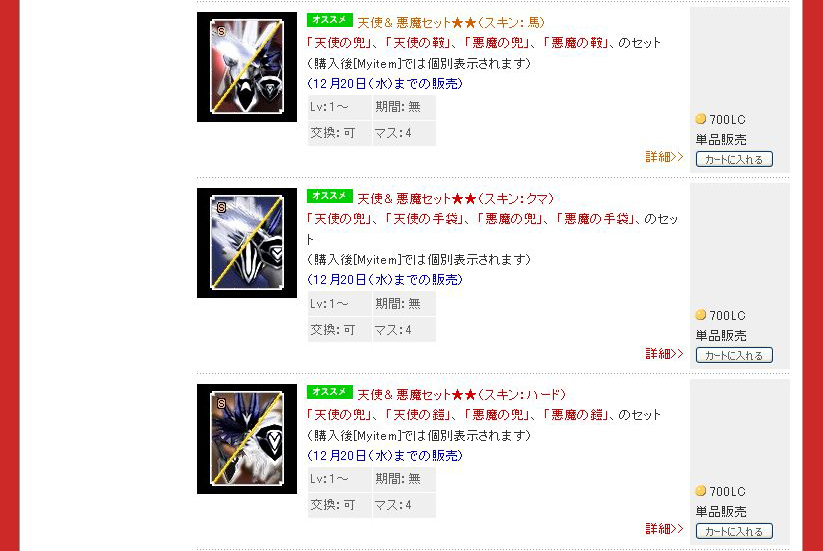
Task: Open details for the bear skin set
Action: [664, 353]
